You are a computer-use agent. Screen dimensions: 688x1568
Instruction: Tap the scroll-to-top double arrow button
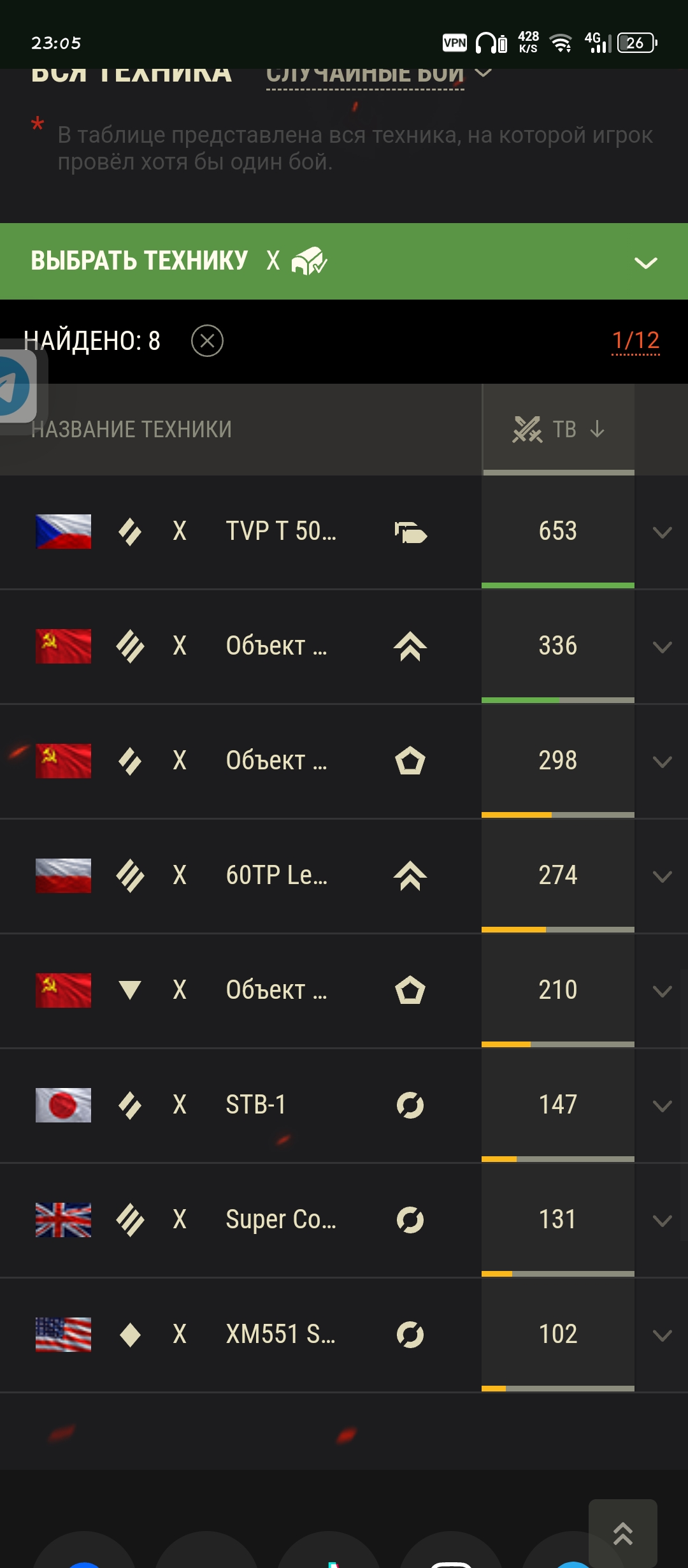(x=623, y=1533)
